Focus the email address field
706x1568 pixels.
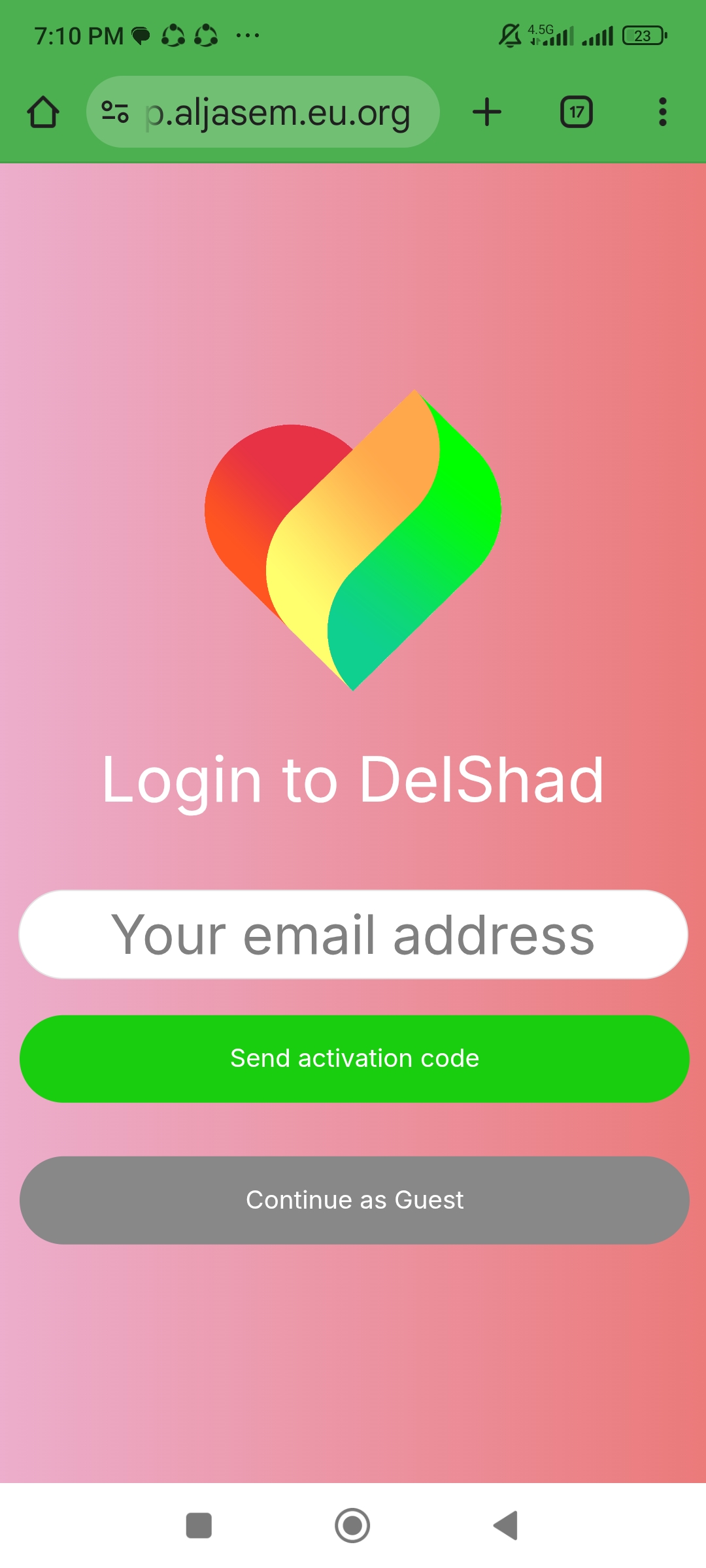[x=353, y=934]
